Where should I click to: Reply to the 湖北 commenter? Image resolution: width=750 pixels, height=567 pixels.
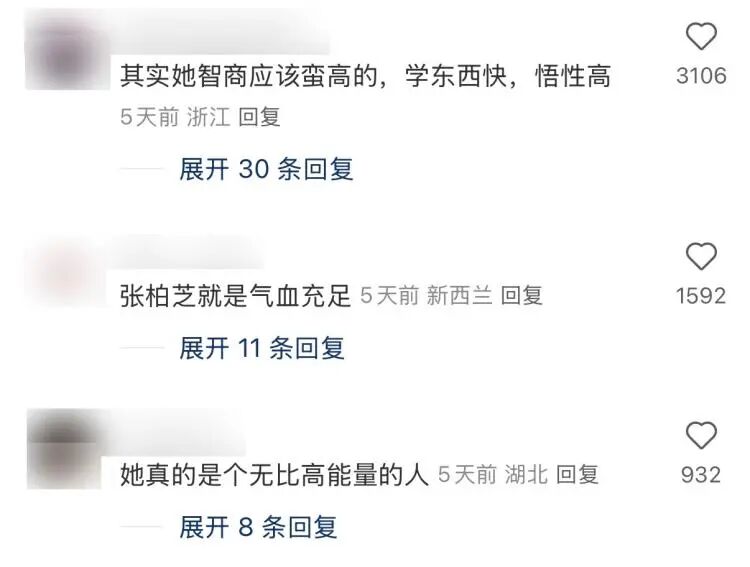tap(577, 474)
